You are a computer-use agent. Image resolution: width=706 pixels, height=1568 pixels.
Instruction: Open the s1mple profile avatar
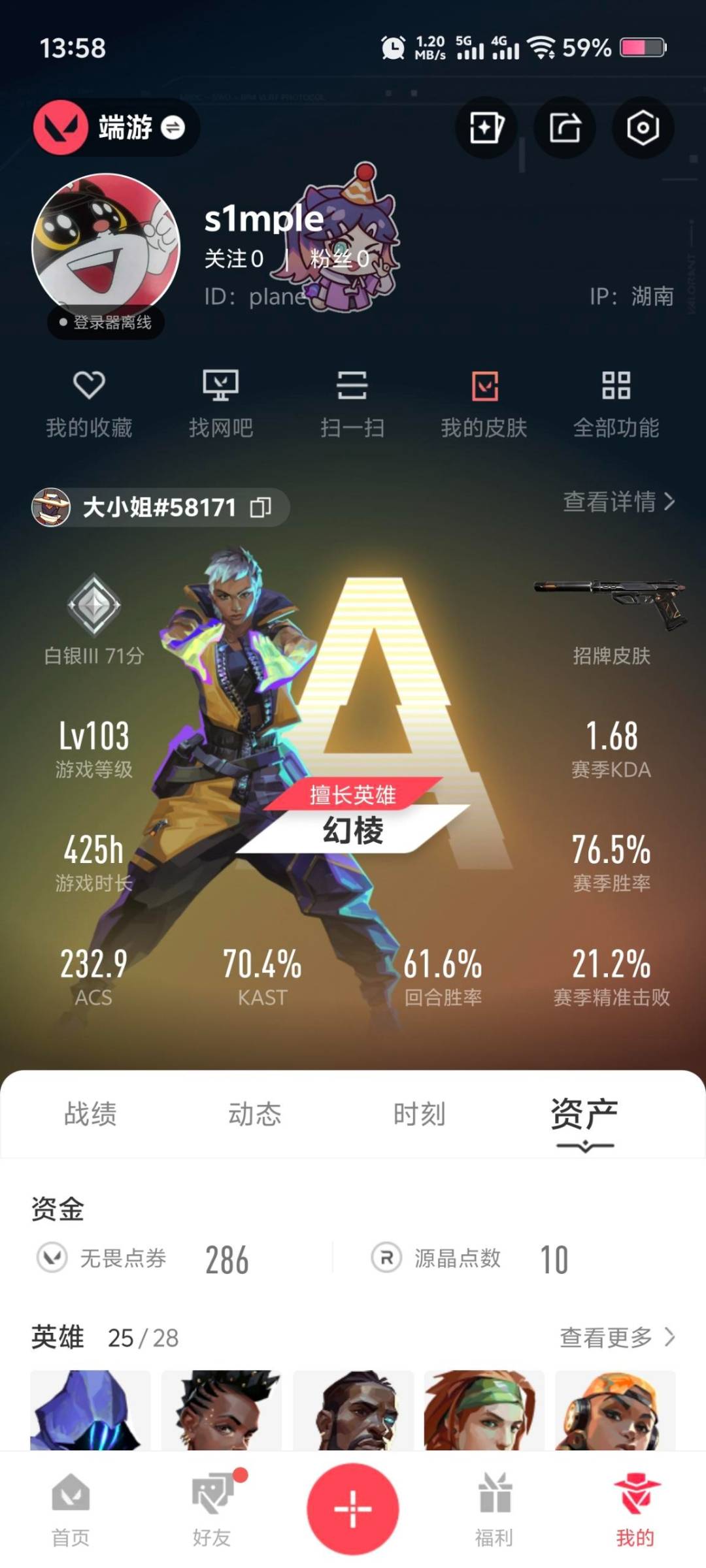(106, 247)
